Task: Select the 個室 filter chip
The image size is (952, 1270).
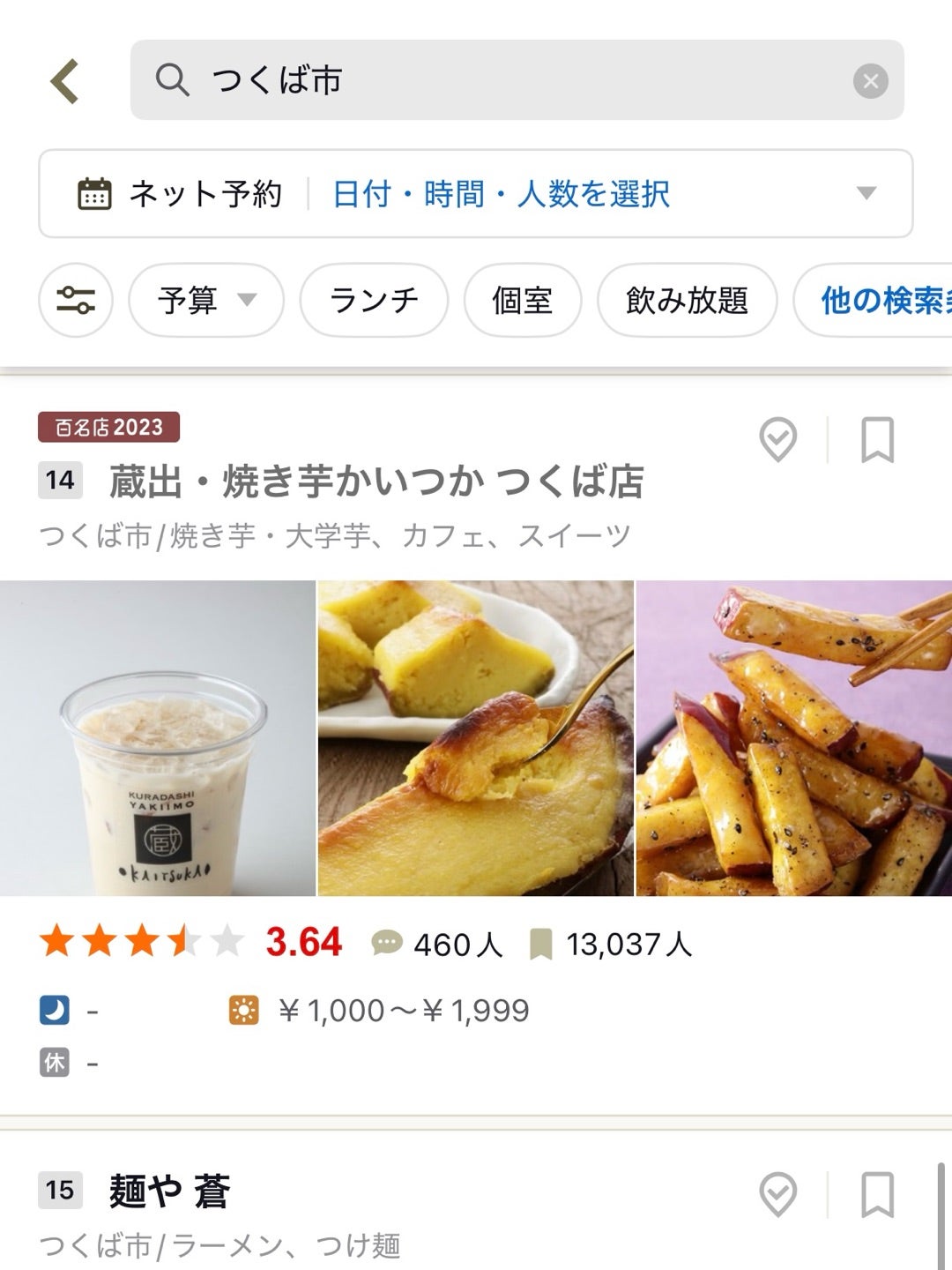Action: [522, 301]
